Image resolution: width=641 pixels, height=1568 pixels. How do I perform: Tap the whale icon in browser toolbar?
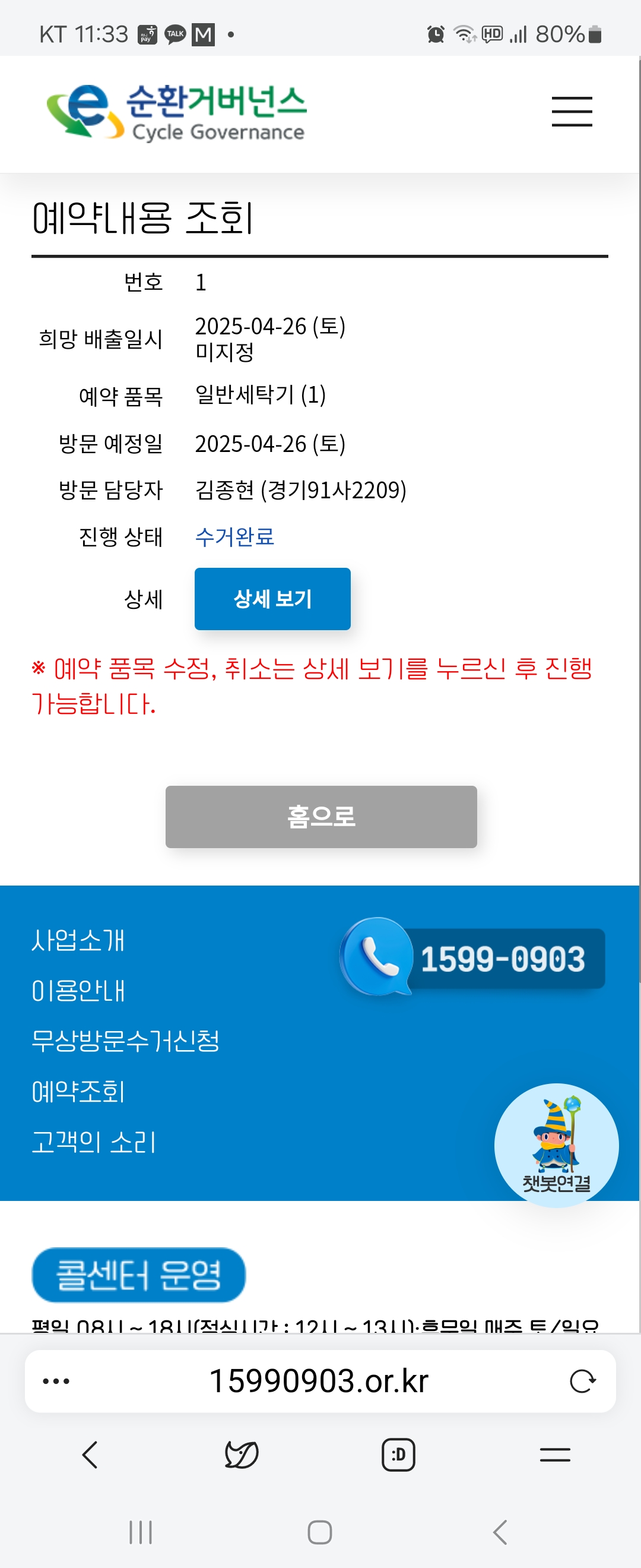pyautogui.click(x=242, y=1455)
